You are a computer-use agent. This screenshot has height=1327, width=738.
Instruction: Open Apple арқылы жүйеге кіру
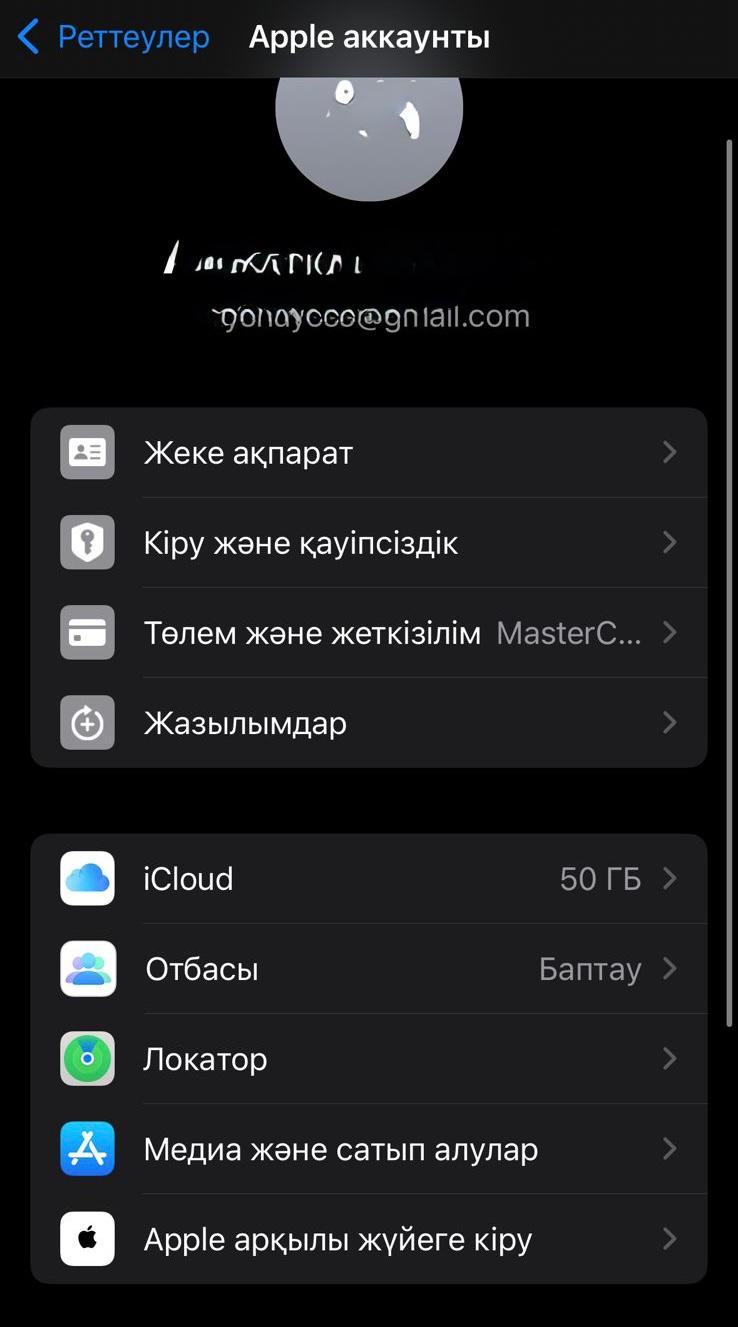click(369, 1239)
